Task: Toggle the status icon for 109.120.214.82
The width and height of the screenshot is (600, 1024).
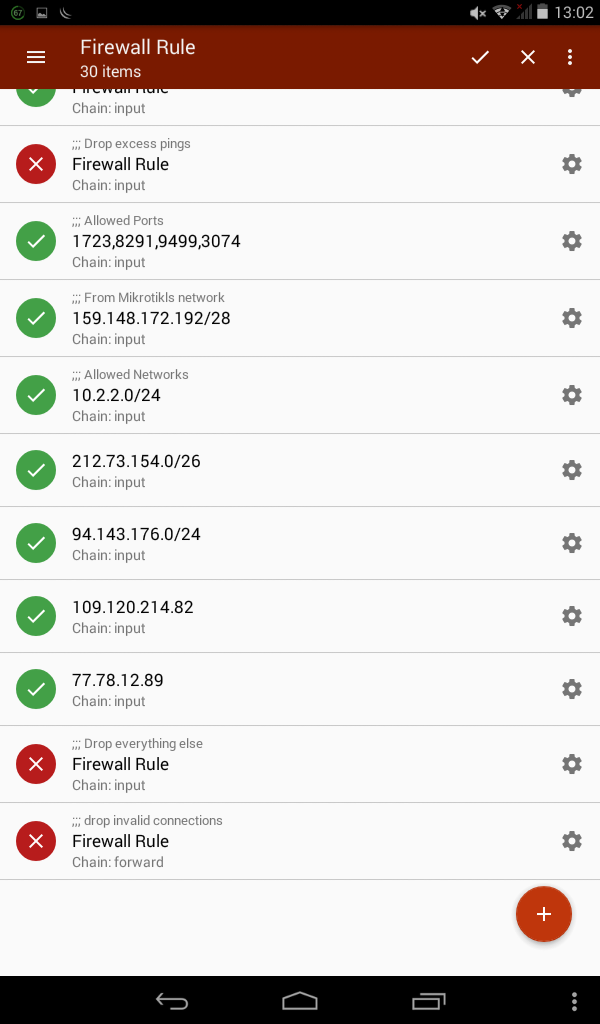Action: pyautogui.click(x=36, y=616)
